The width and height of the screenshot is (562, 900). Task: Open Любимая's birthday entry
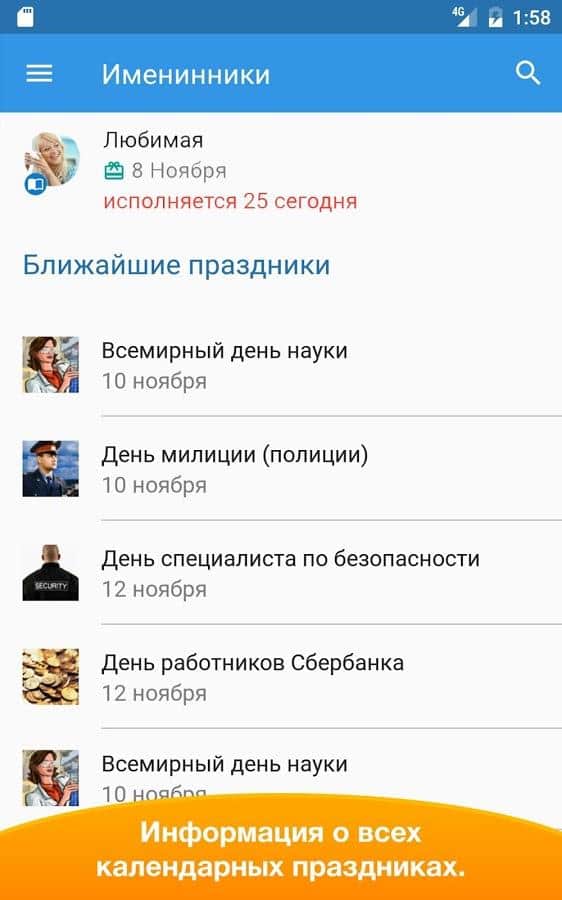(281, 170)
